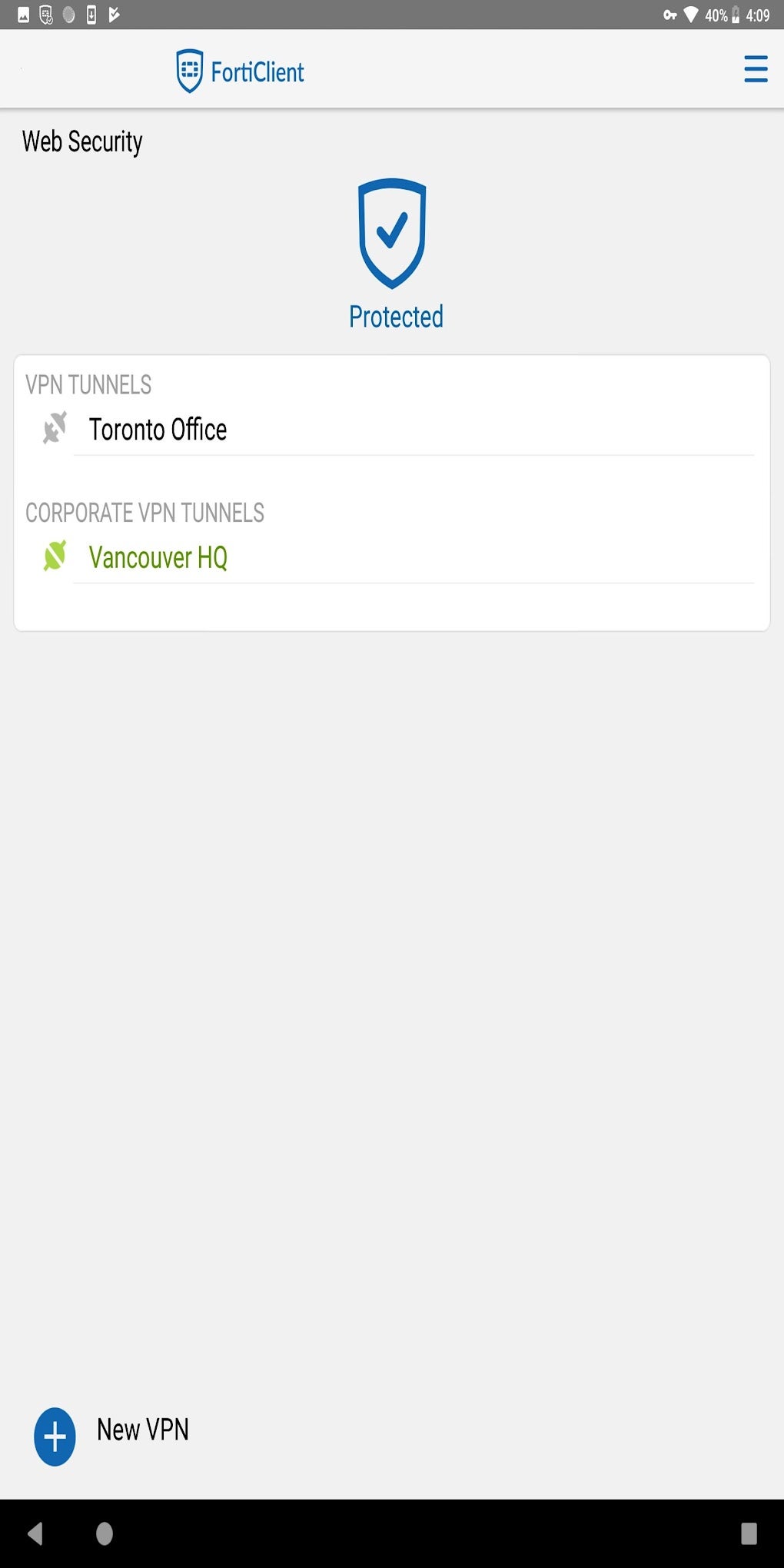This screenshot has height=1568, width=784.
Task: Connect the Toronto Office VPN tunnel
Action: coord(158,430)
